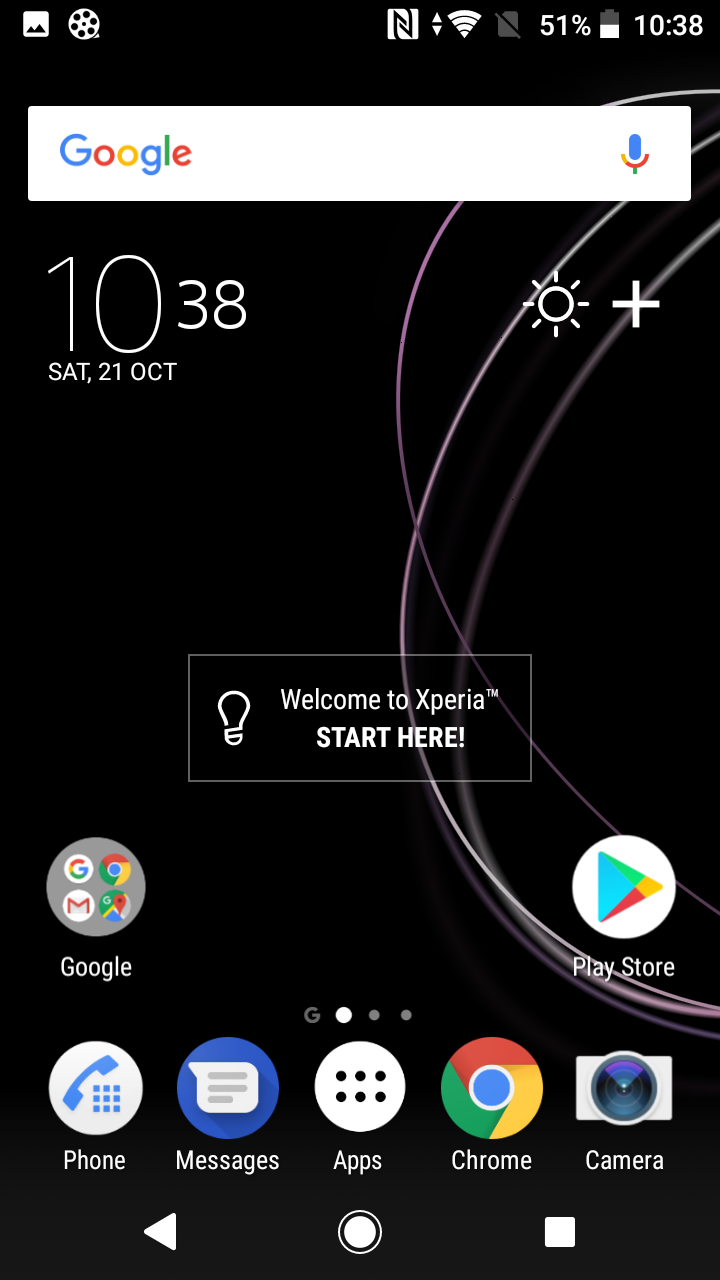
Task: Open the Apps drawer
Action: tap(359, 1090)
